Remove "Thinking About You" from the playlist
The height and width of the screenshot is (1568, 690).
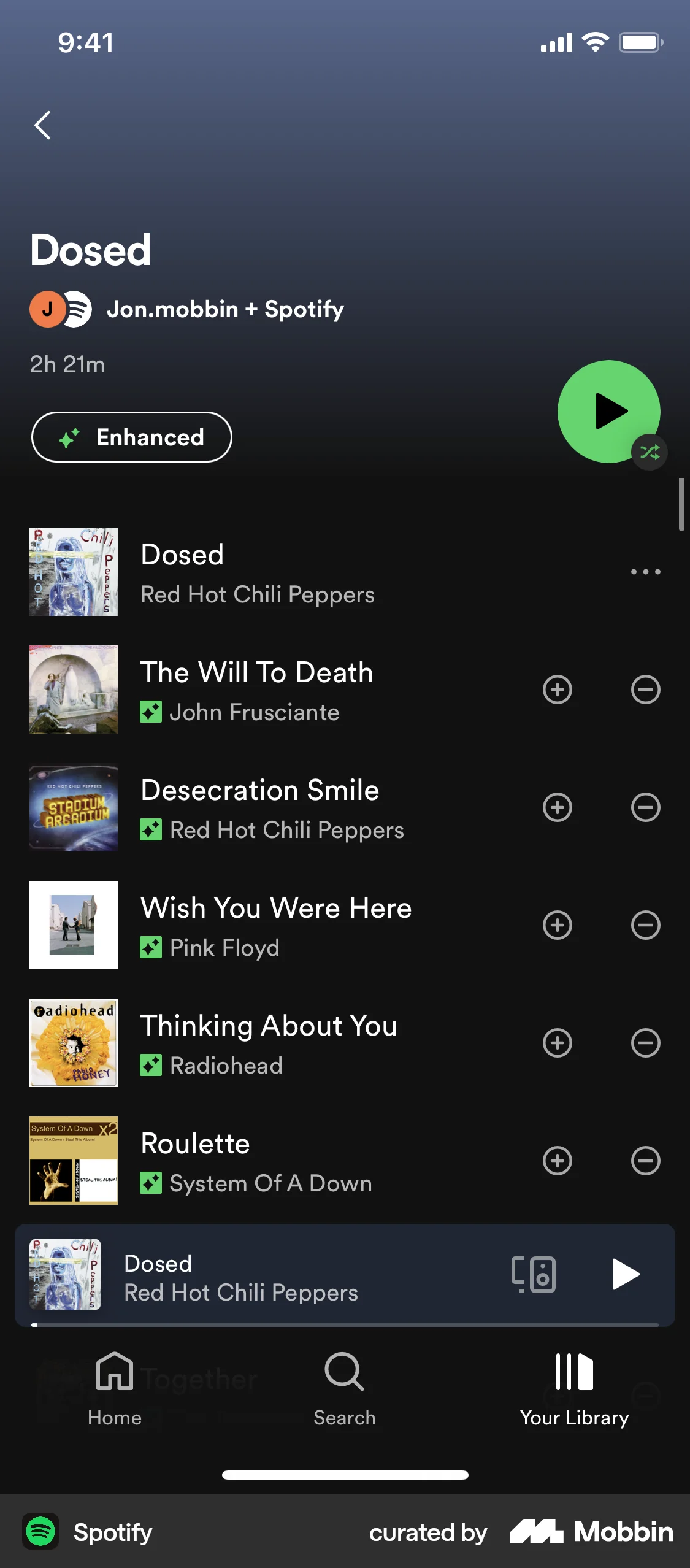point(645,1043)
